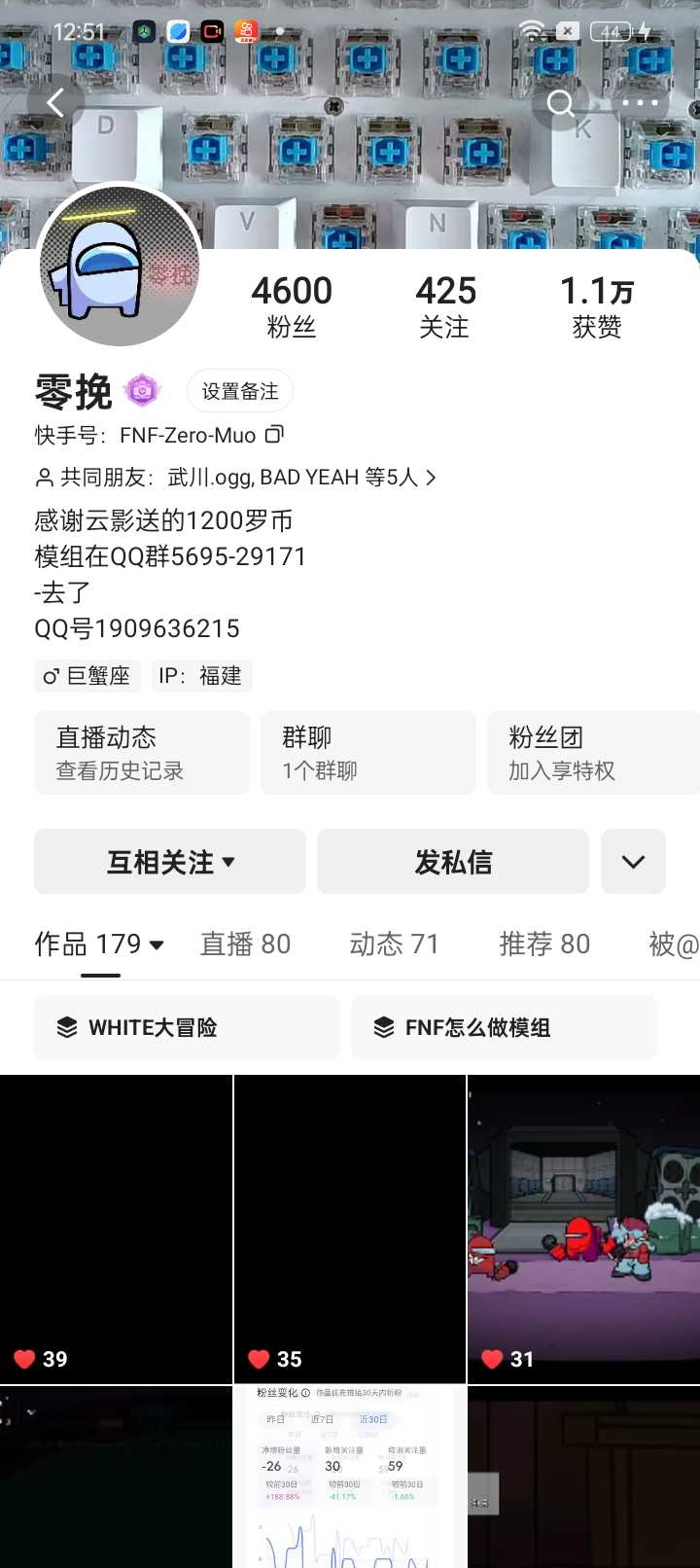View the 共同朋友 mutual friends list
The image size is (700, 1568).
(235, 477)
